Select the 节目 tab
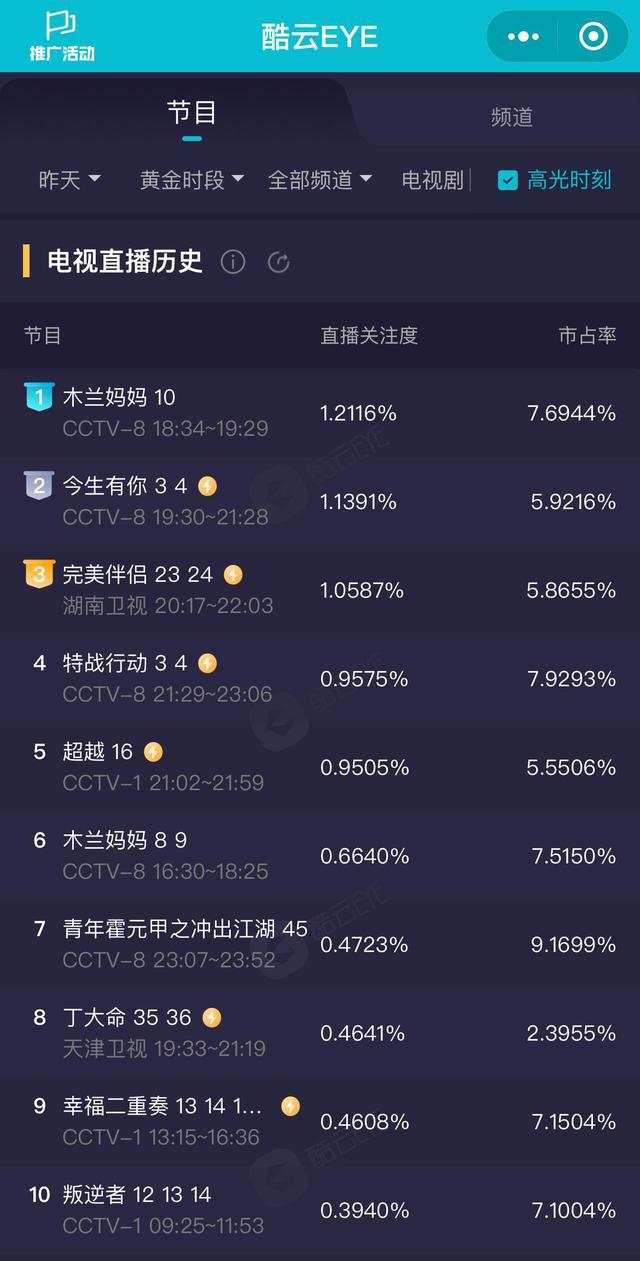The height and width of the screenshot is (1261, 640). click(x=191, y=112)
